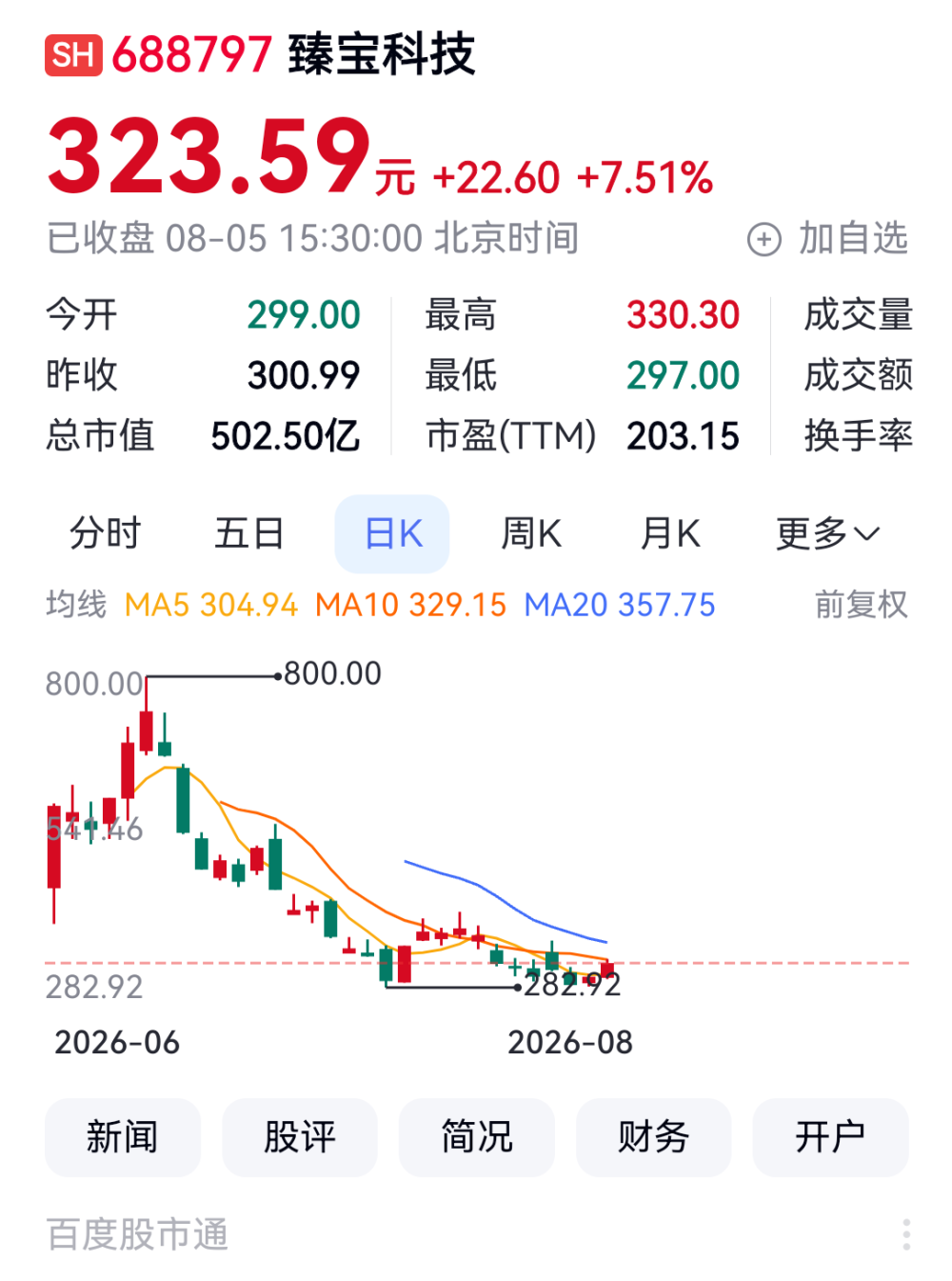This screenshot has width=952, height=1281.
Task: Change the 前复权 adjustment setting
Action: click(x=861, y=604)
